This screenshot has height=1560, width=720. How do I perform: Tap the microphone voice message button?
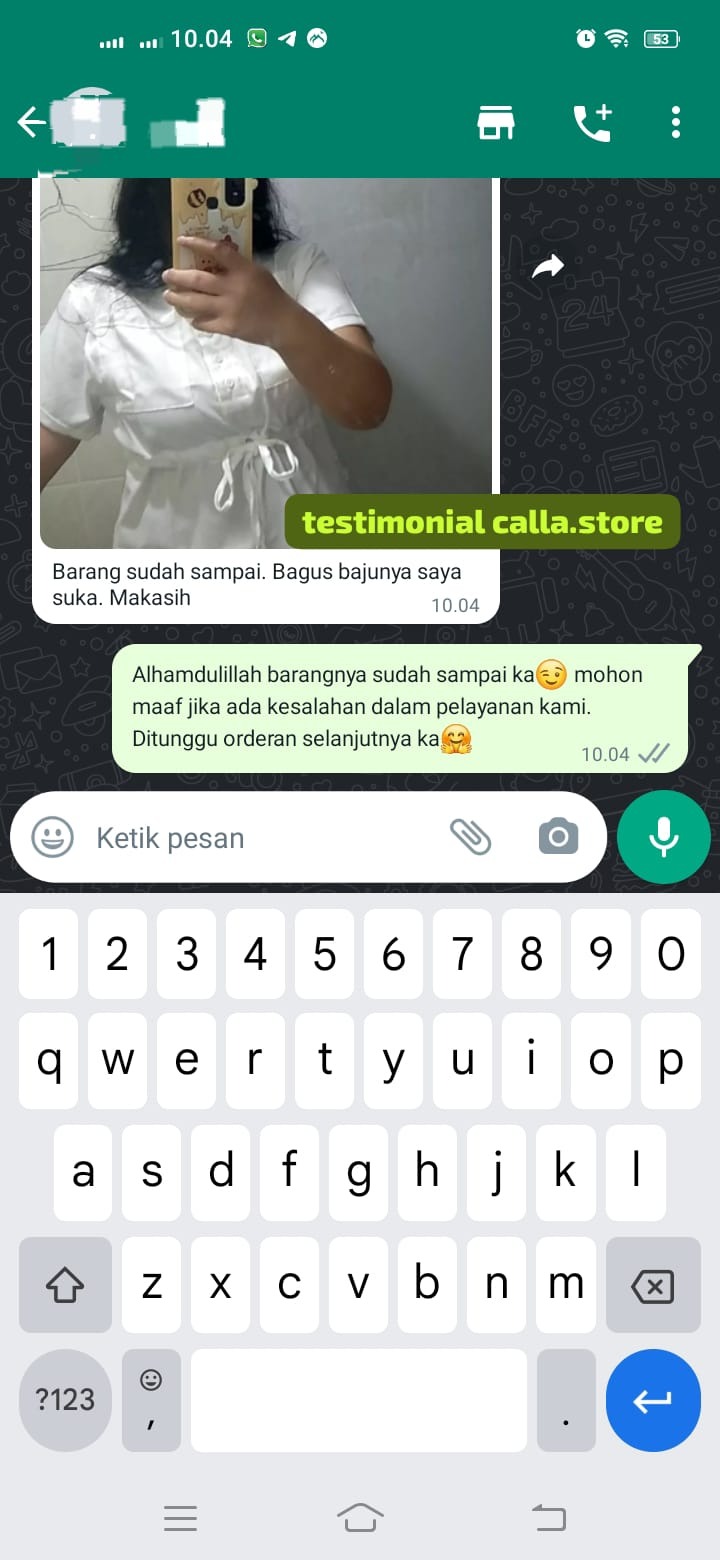(663, 837)
